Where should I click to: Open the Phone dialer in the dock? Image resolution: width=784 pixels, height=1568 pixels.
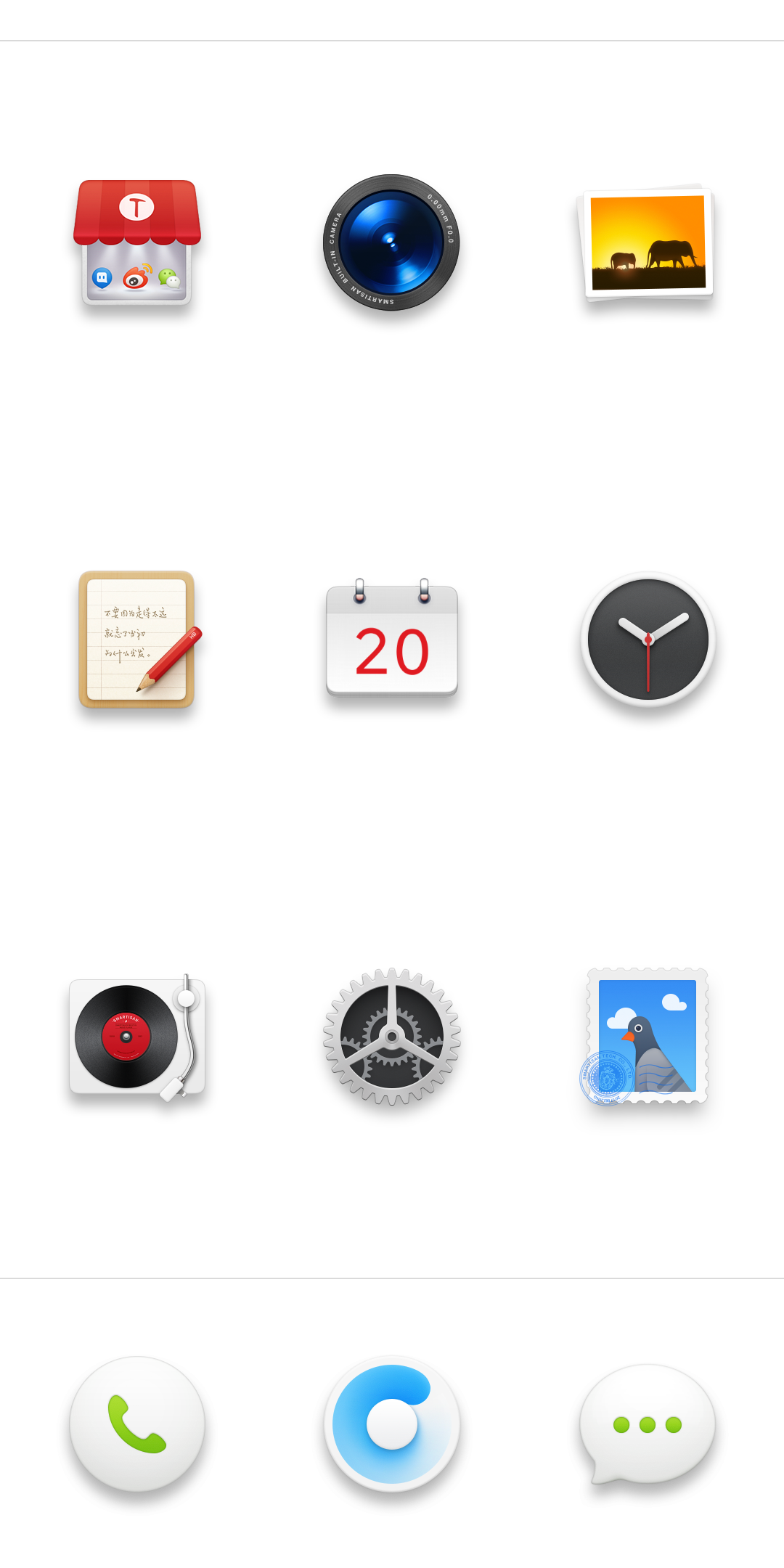coord(136,1424)
